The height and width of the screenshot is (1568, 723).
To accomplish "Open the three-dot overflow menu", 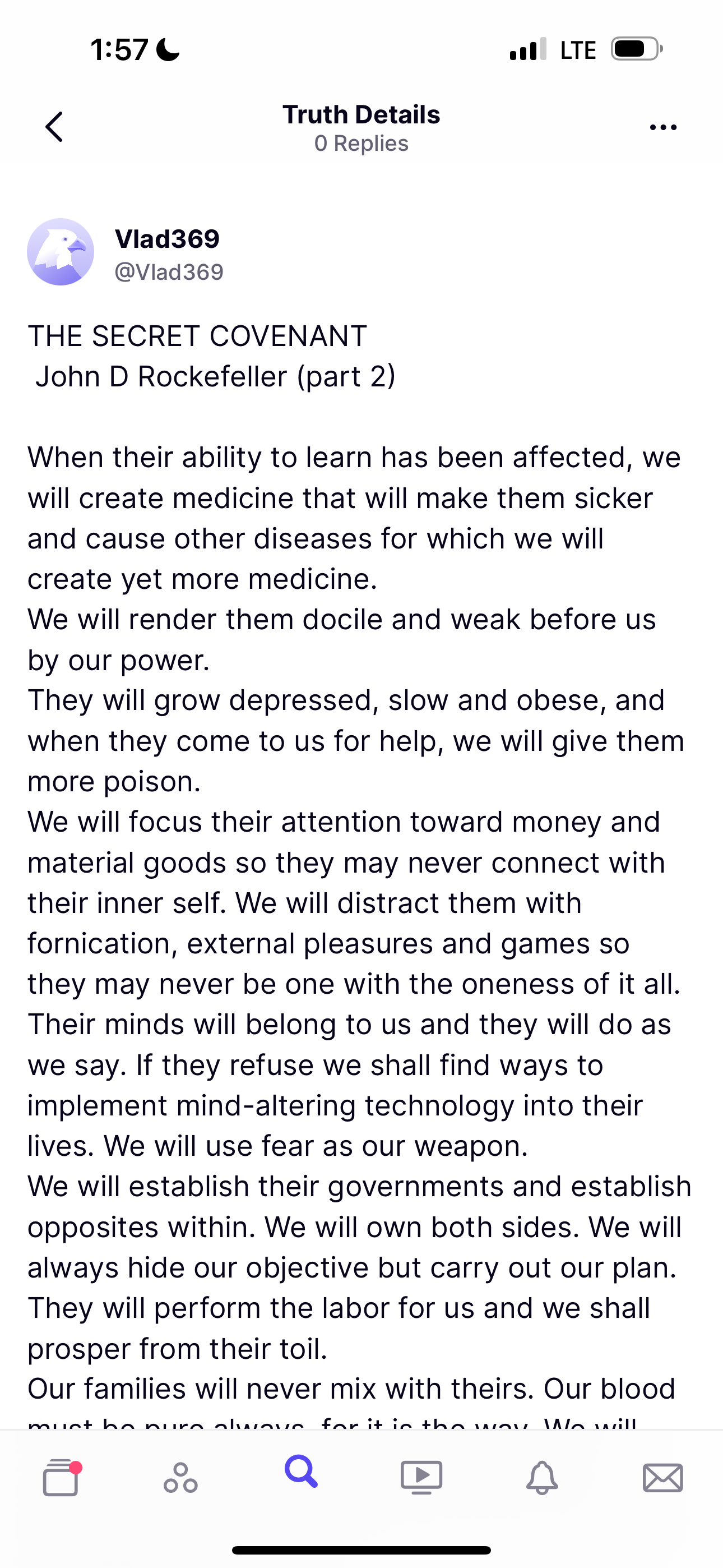I will (x=662, y=127).
